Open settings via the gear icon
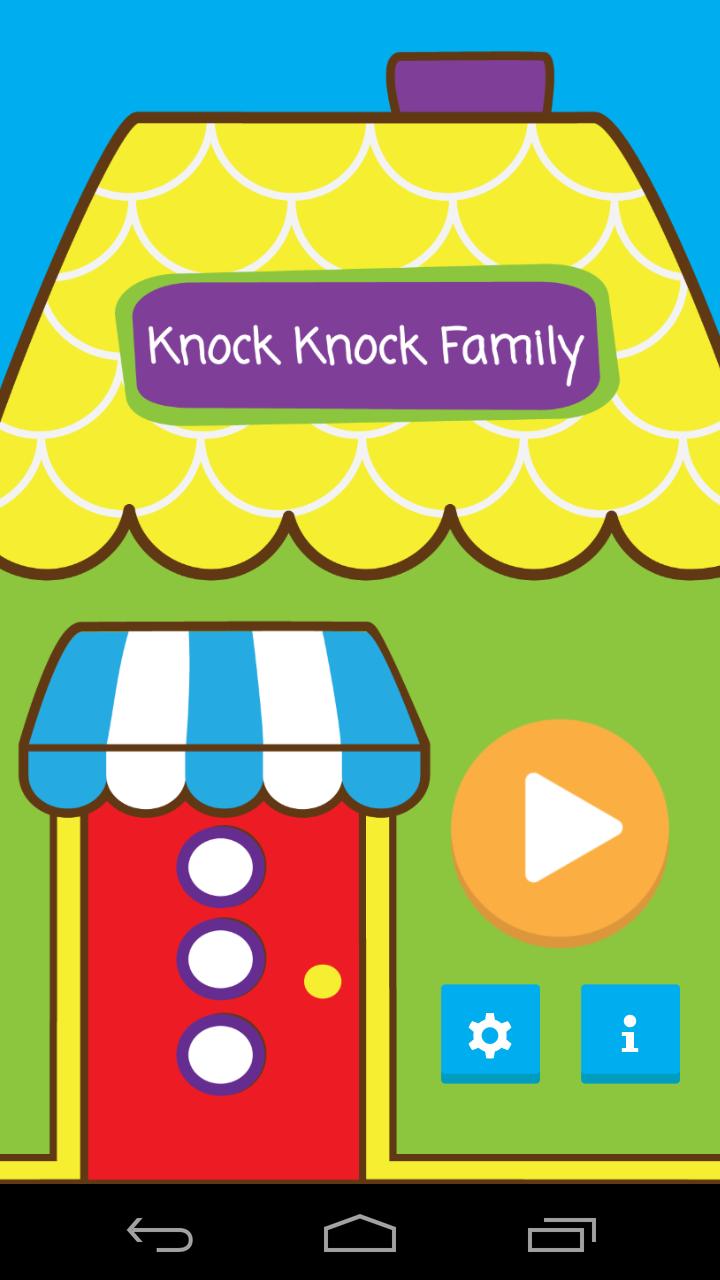The image size is (720, 1280). pyautogui.click(x=490, y=1034)
